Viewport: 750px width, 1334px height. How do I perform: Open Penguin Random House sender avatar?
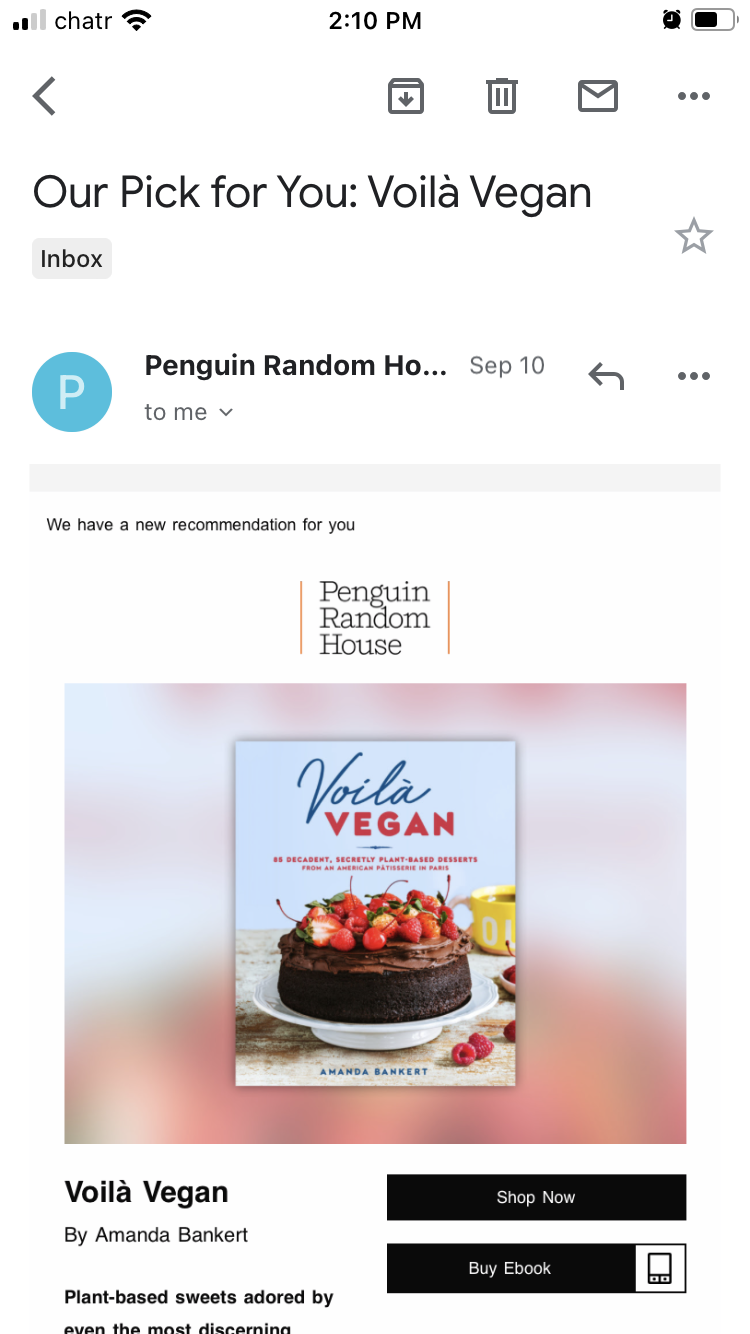(72, 392)
